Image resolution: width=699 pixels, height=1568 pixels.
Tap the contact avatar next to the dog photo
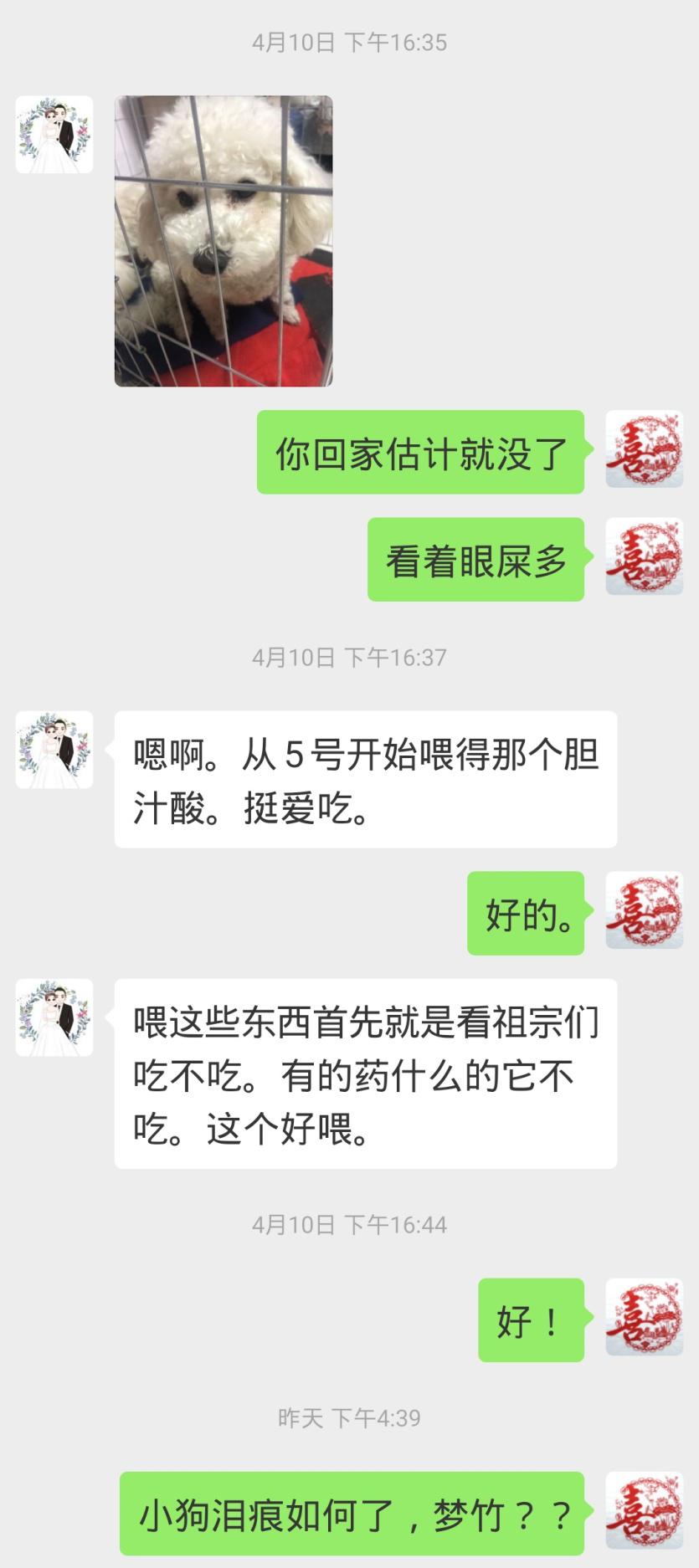pos(54,134)
